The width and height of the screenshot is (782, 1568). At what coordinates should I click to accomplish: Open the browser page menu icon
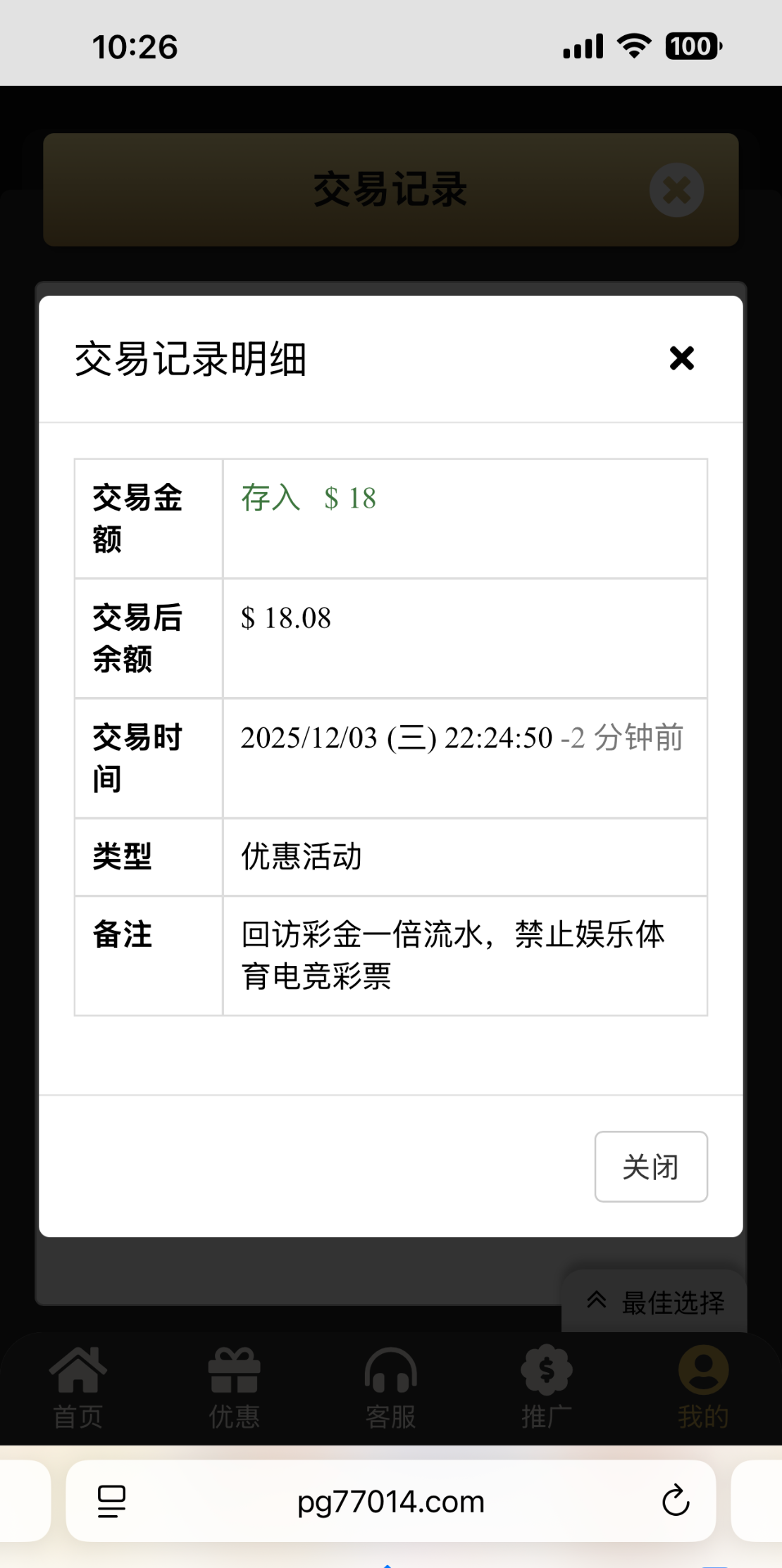pos(111,1501)
